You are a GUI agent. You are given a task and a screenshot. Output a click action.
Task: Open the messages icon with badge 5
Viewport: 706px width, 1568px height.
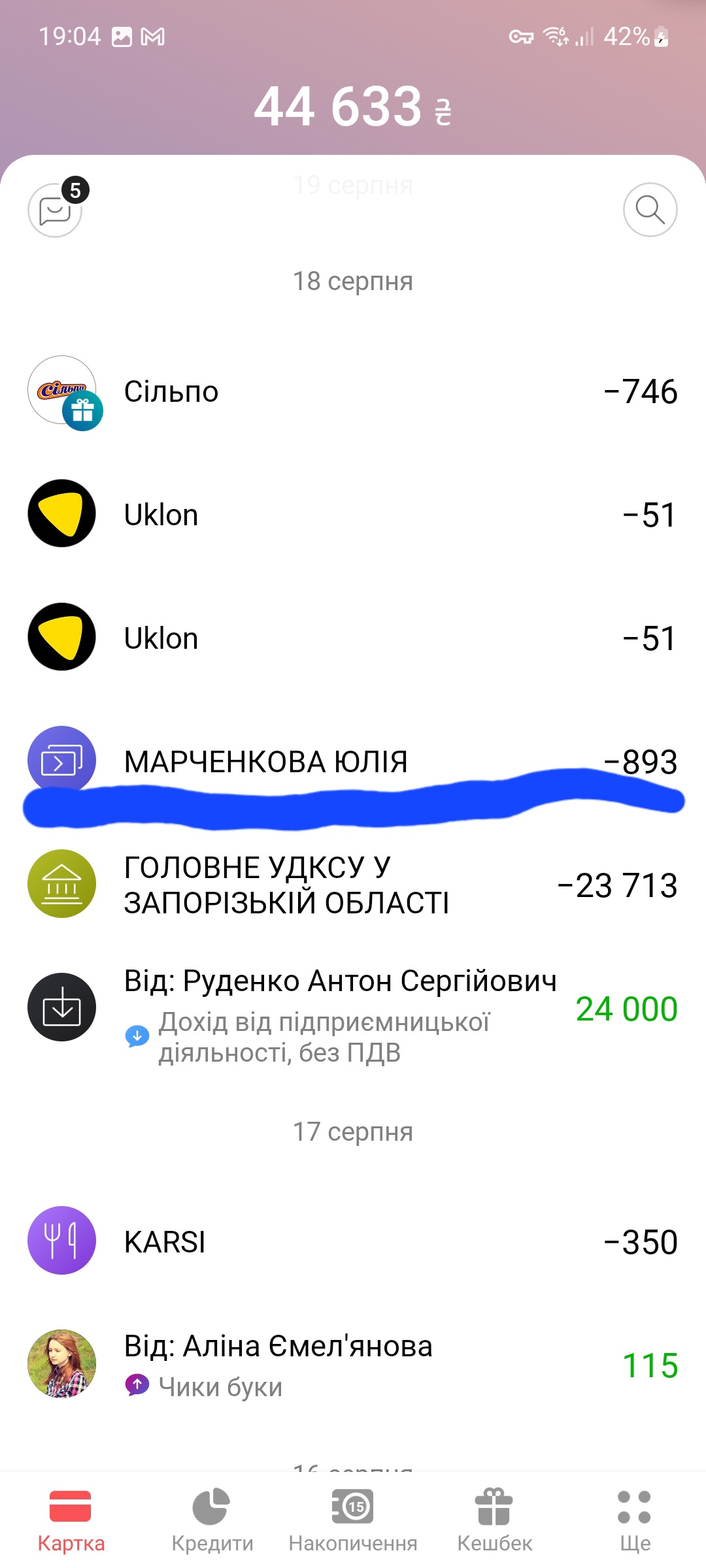[56, 209]
